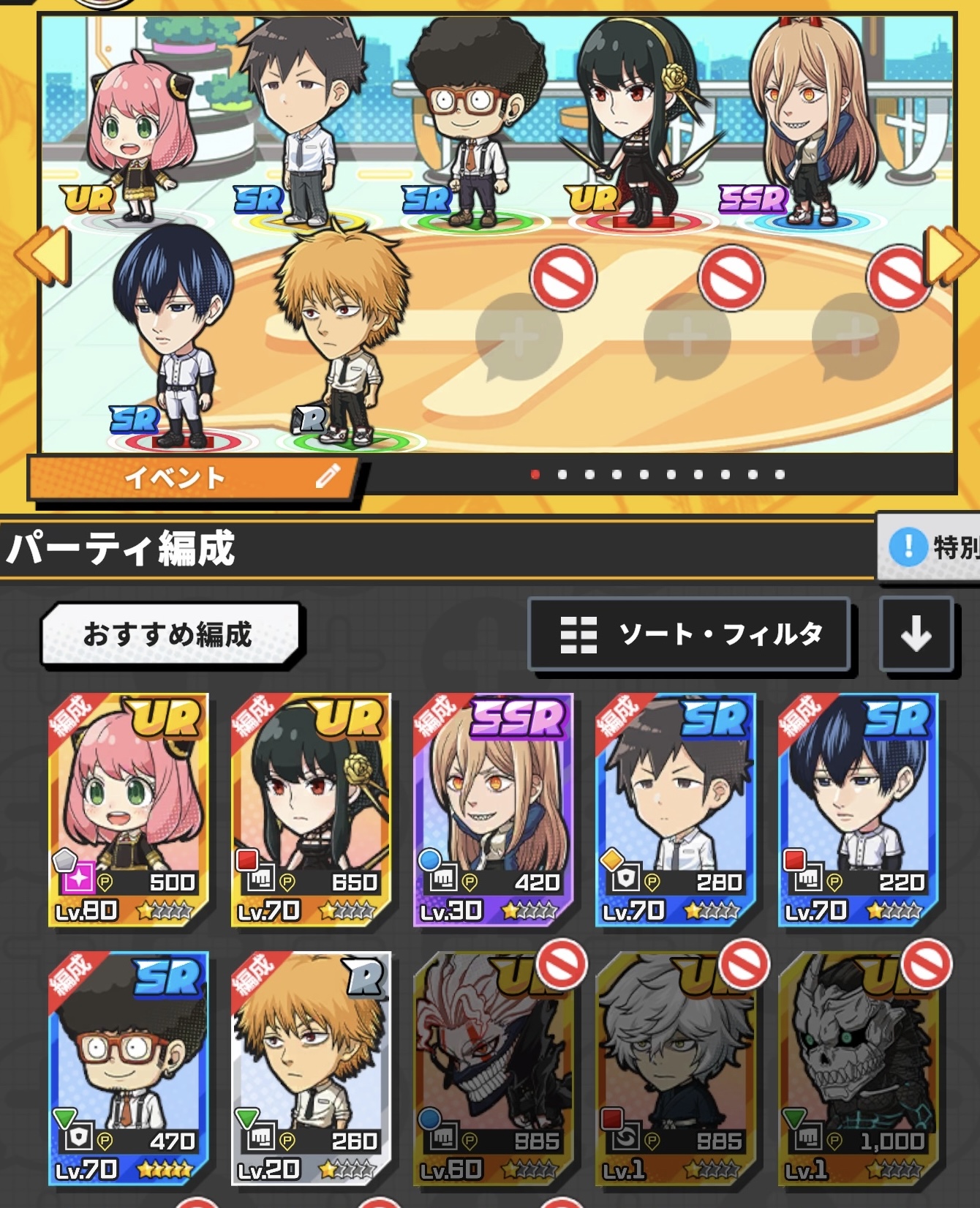
Task: Select the R card Lv.20
Action: click(311, 1068)
